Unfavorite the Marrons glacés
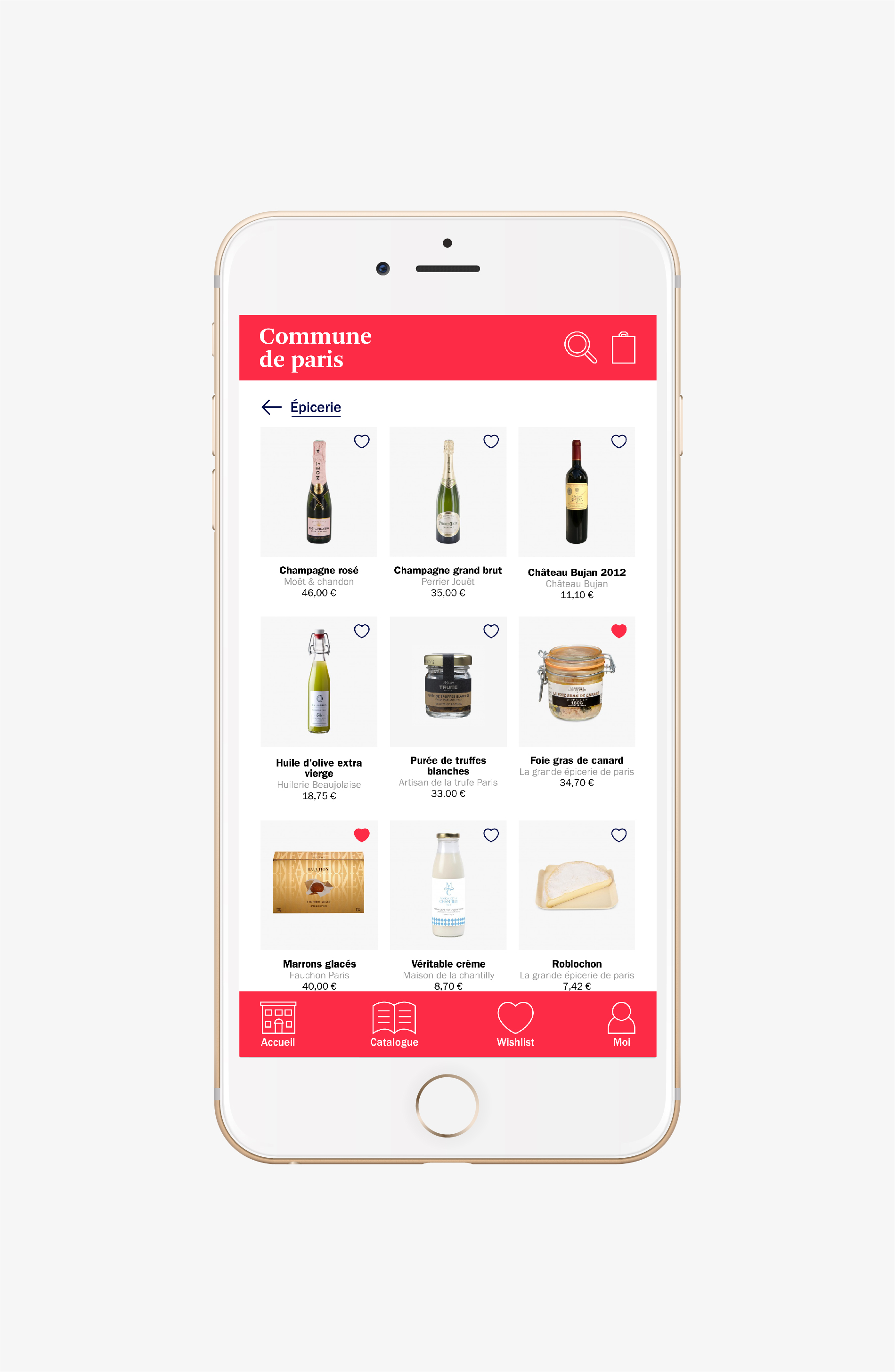895x1372 pixels. [x=362, y=835]
